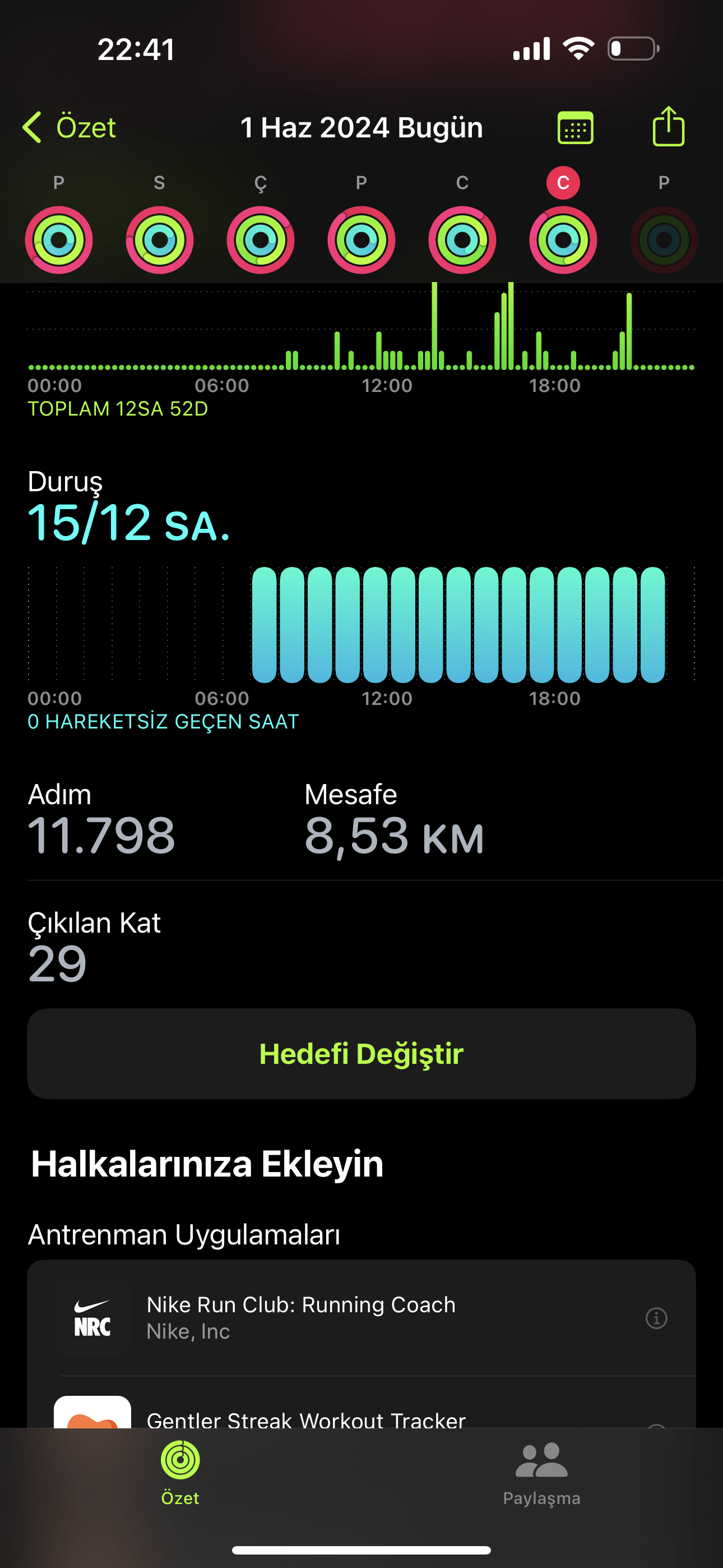Show info for Nike Run Club app
The height and width of the screenshot is (1568, 723).
pos(656,1318)
